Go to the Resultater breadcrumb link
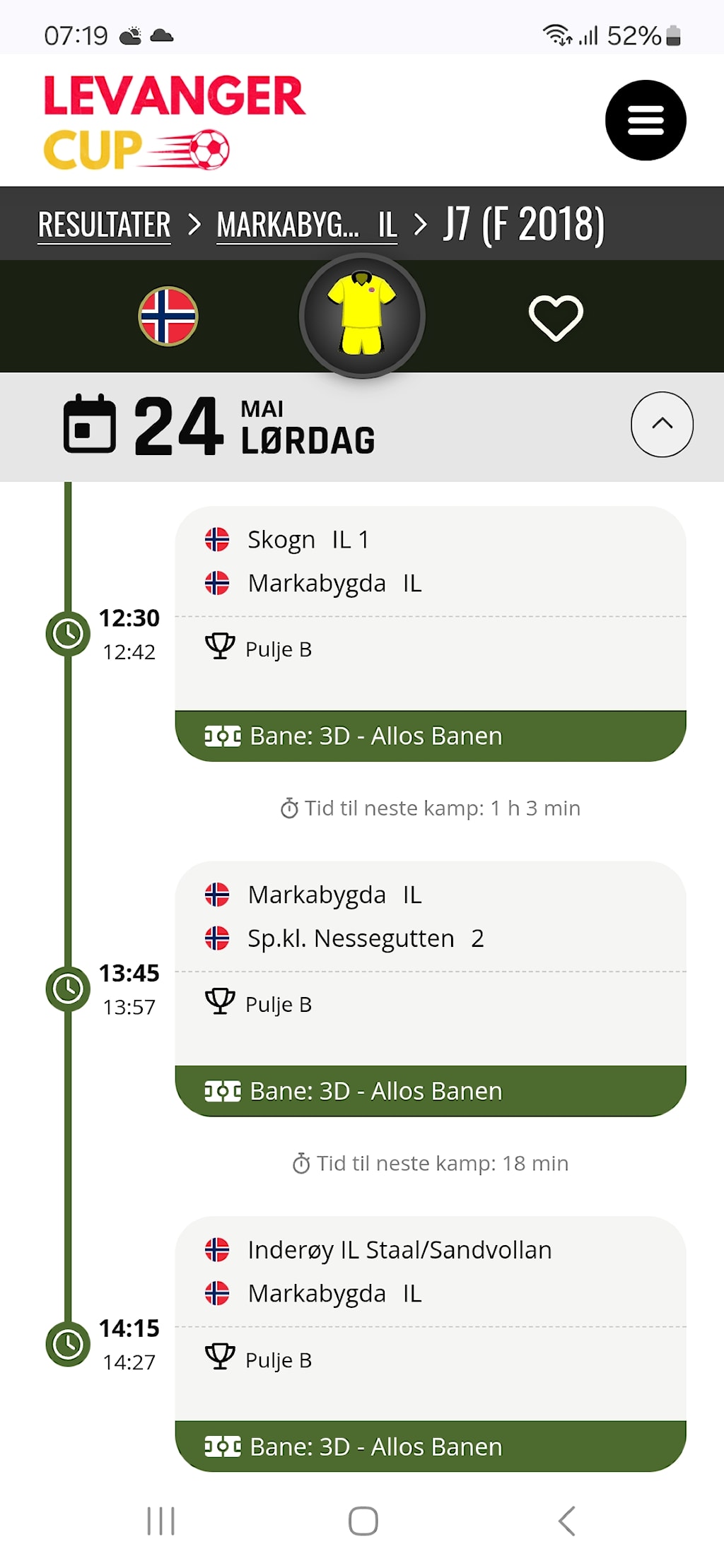The width and height of the screenshot is (724, 1568). coord(104,225)
